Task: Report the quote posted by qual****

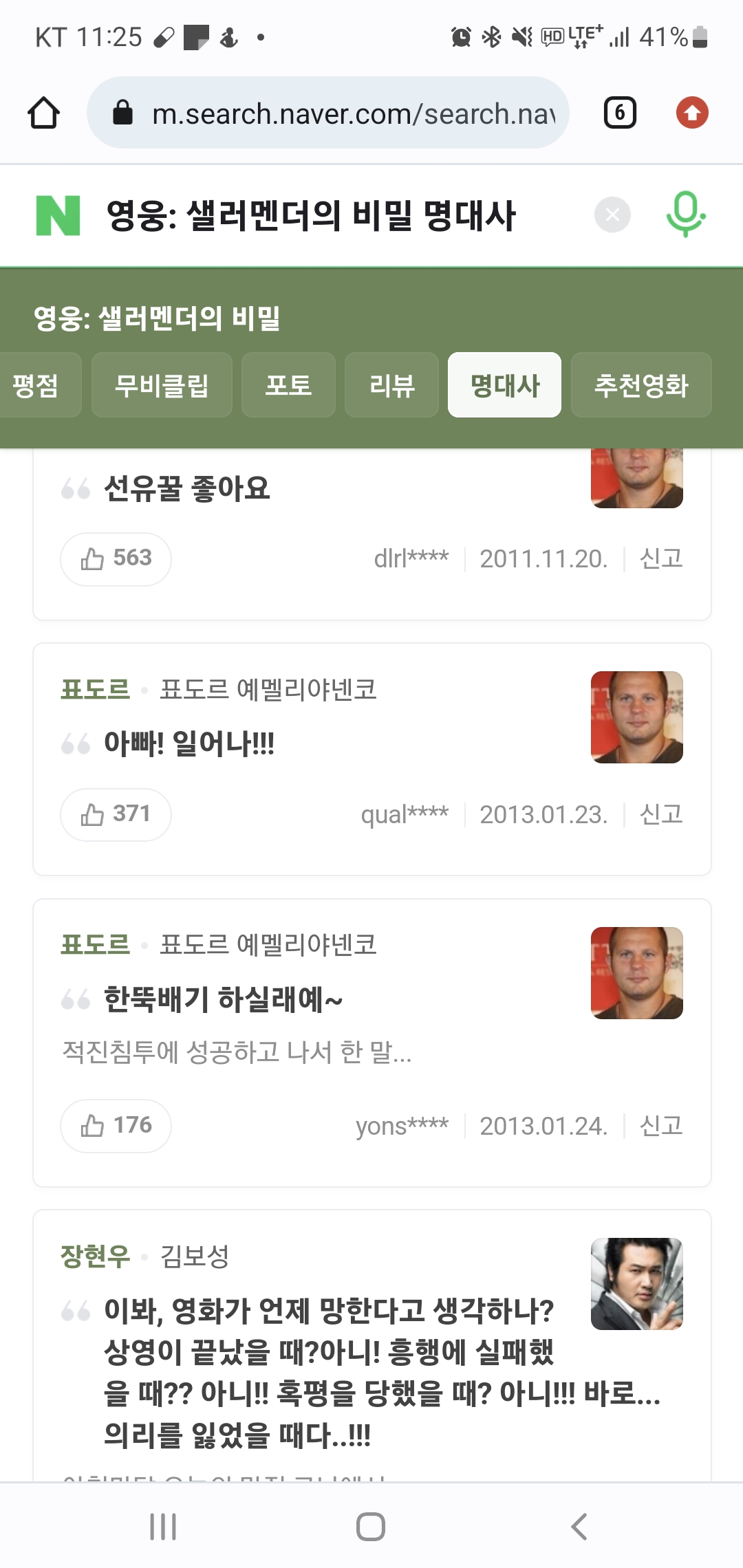Action: click(660, 814)
